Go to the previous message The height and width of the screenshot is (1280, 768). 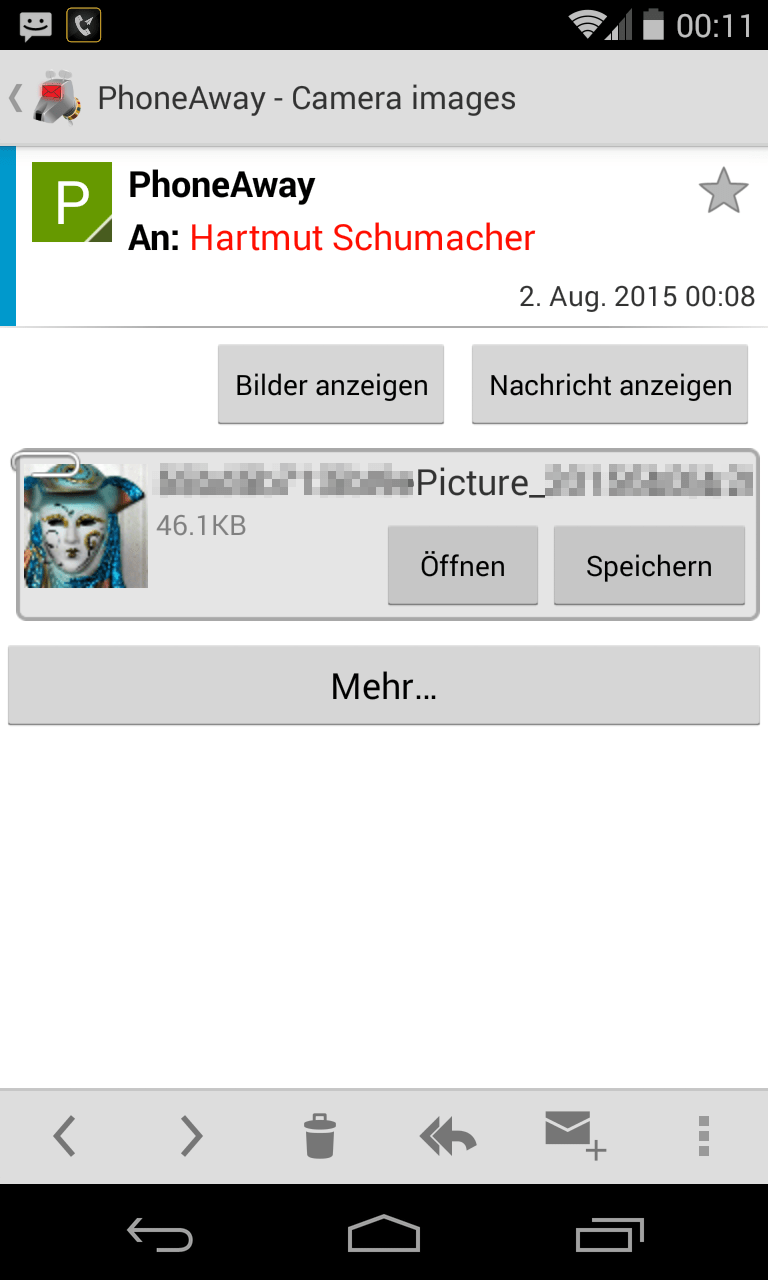[x=65, y=1136]
